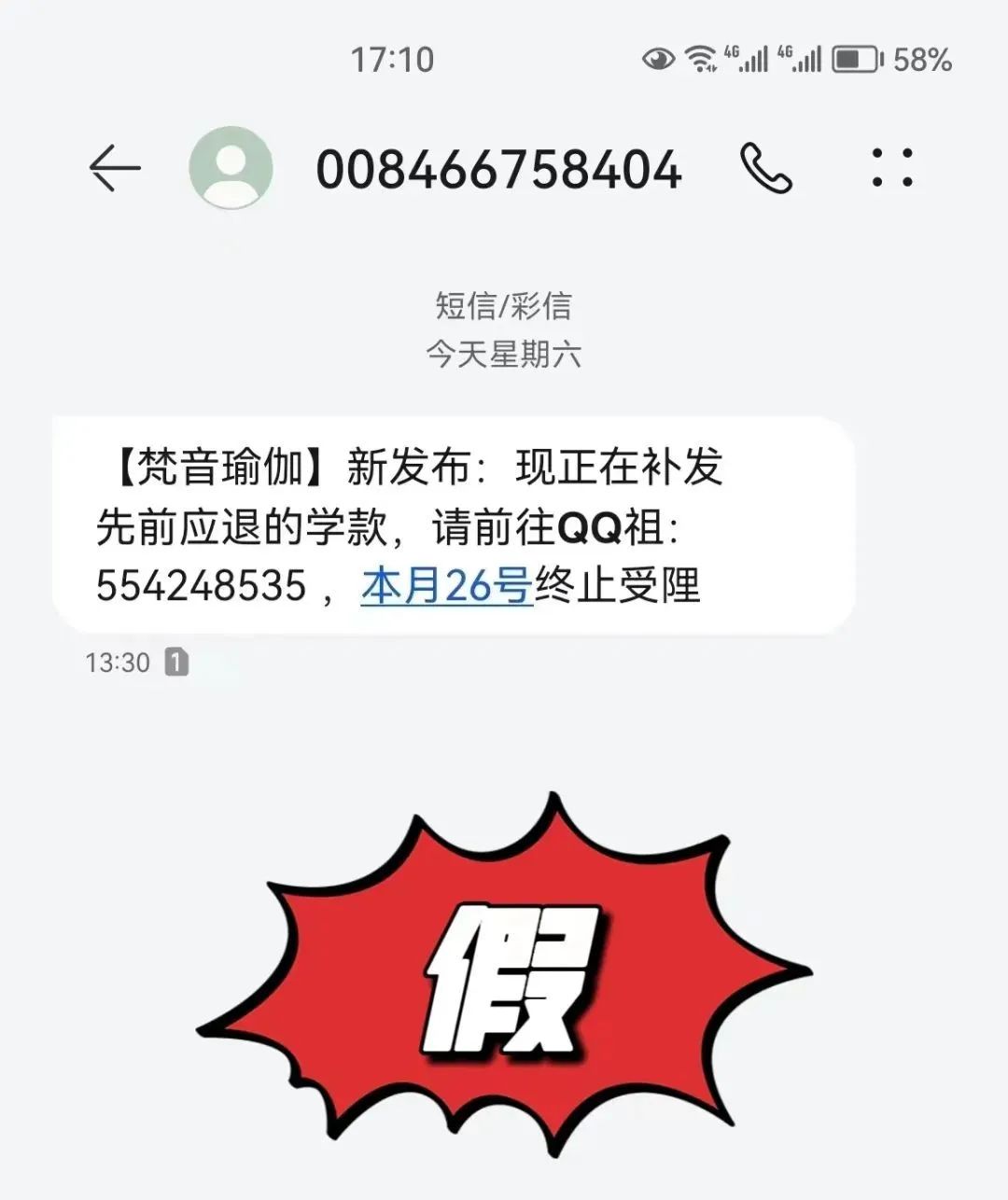
Task: Tap the eye comfort mode status icon
Action: click(656, 58)
